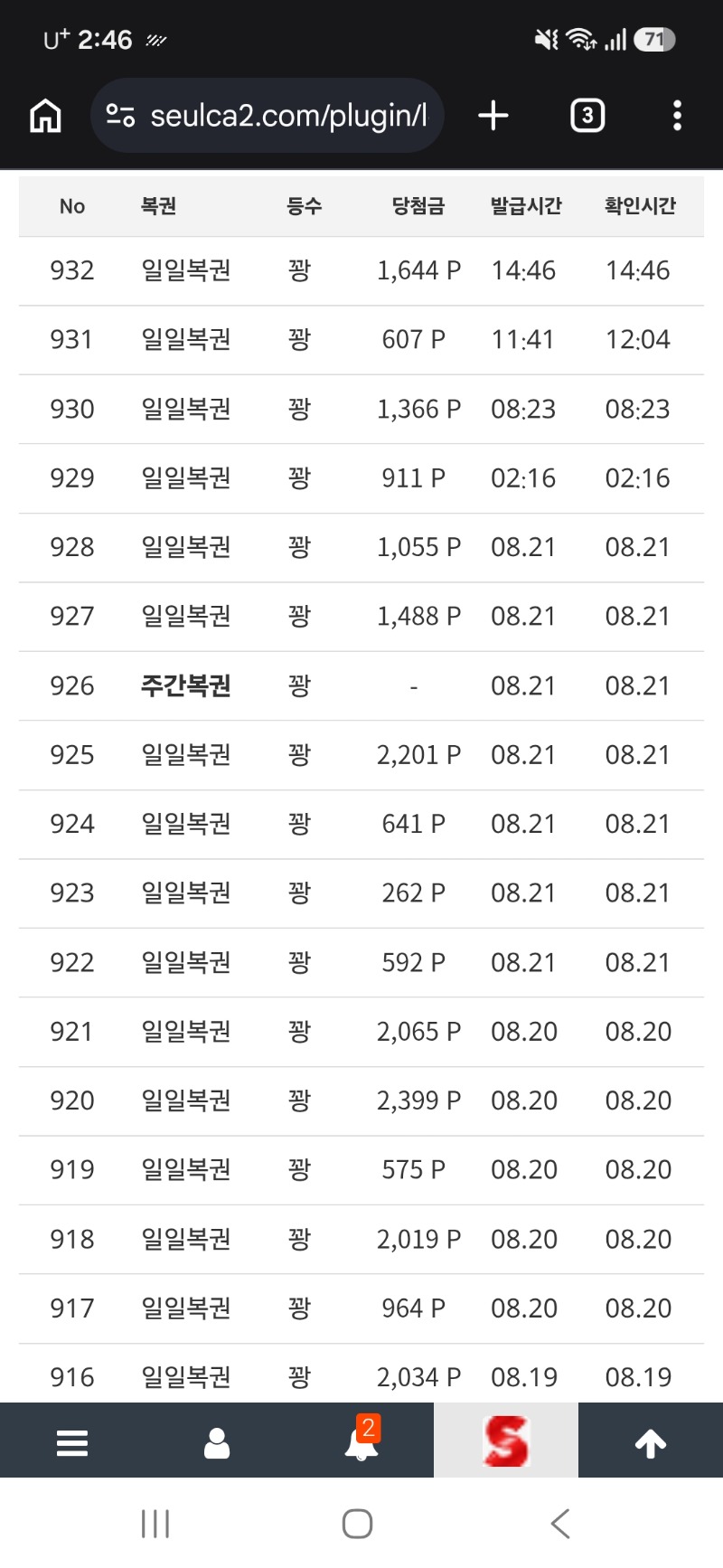The height and width of the screenshot is (1568, 723).
Task: Open the seulca2.com address bar
Action: (x=268, y=116)
